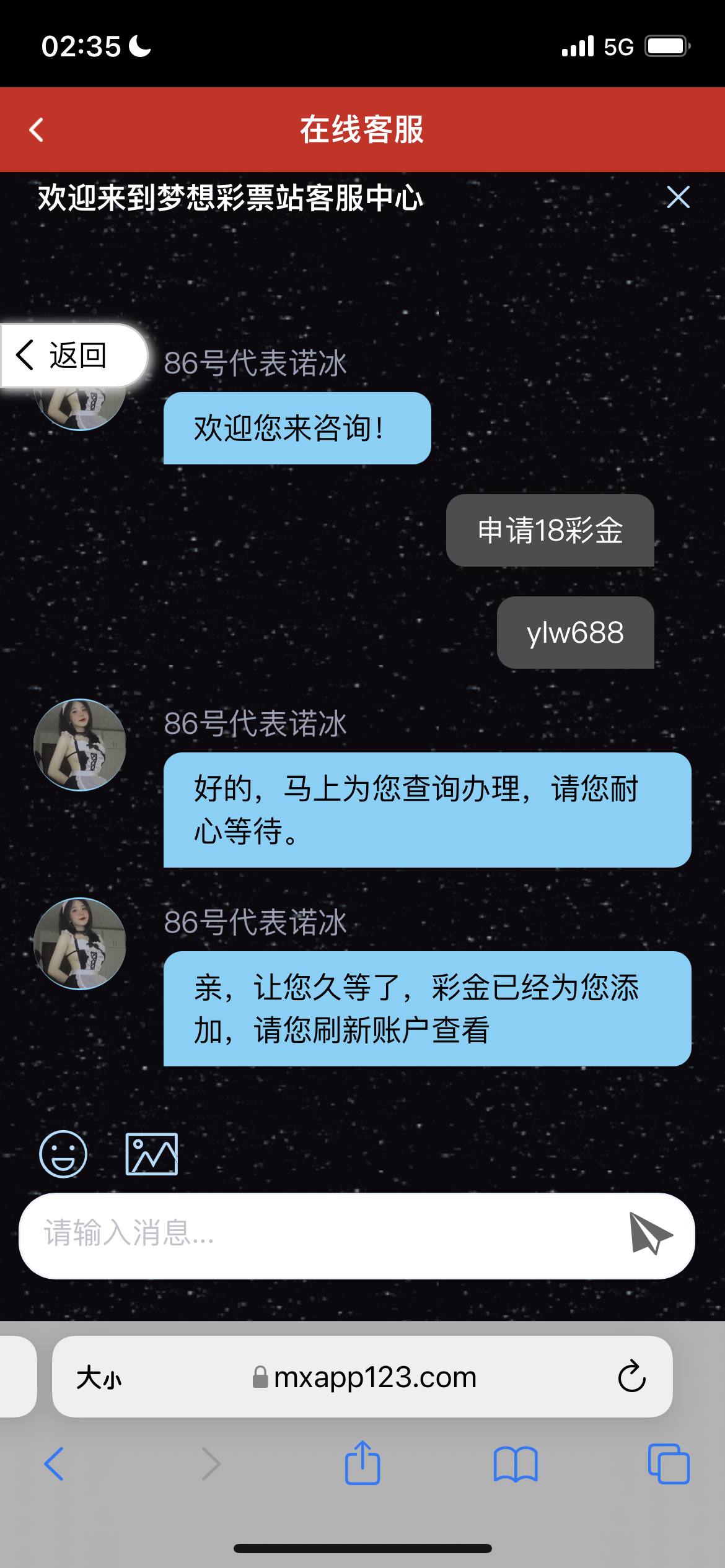The image size is (725, 1568).
Task: Send the message with the arrow icon
Action: (x=650, y=1233)
